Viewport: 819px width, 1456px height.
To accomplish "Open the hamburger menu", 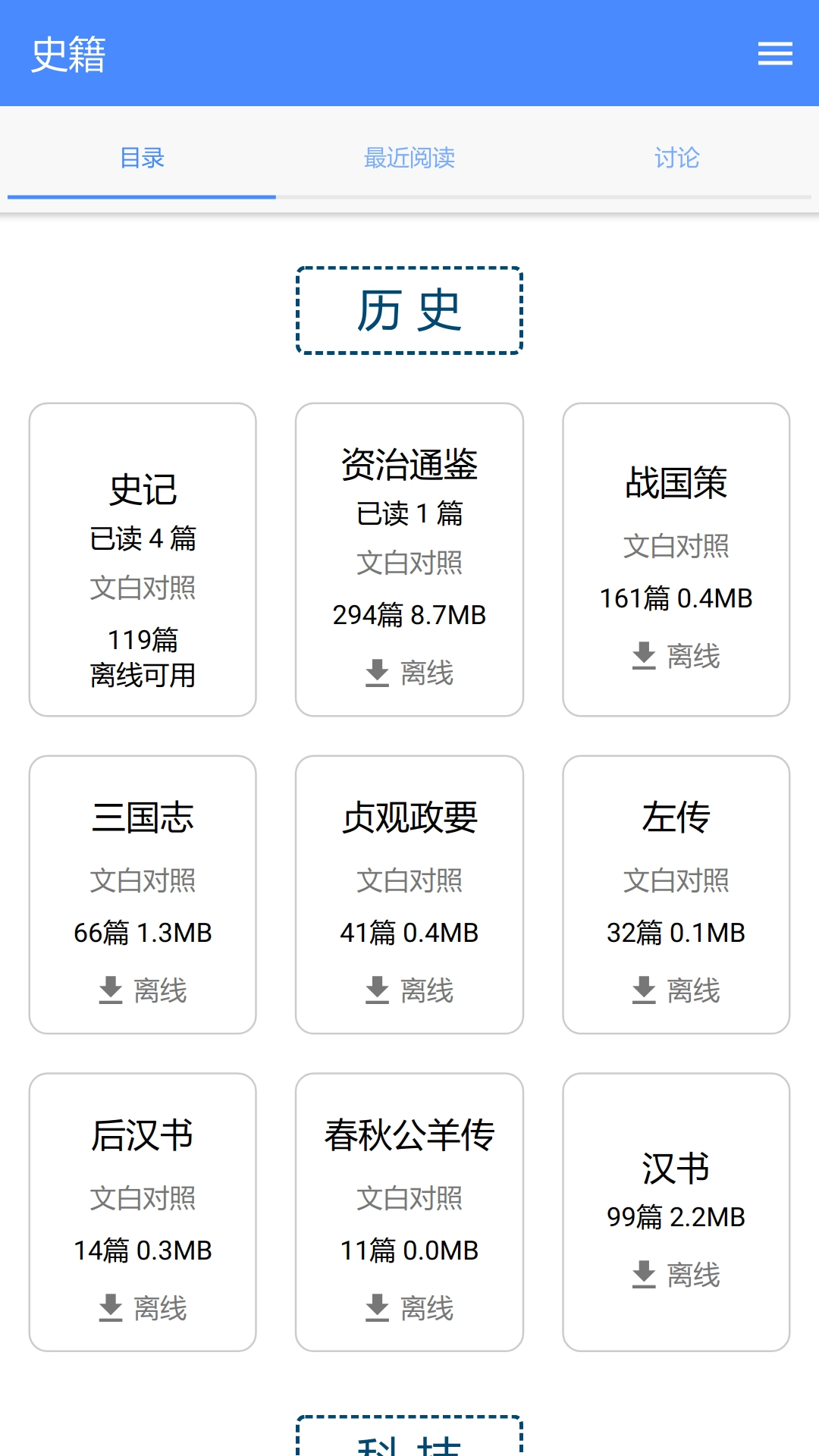I will pos(774,54).
